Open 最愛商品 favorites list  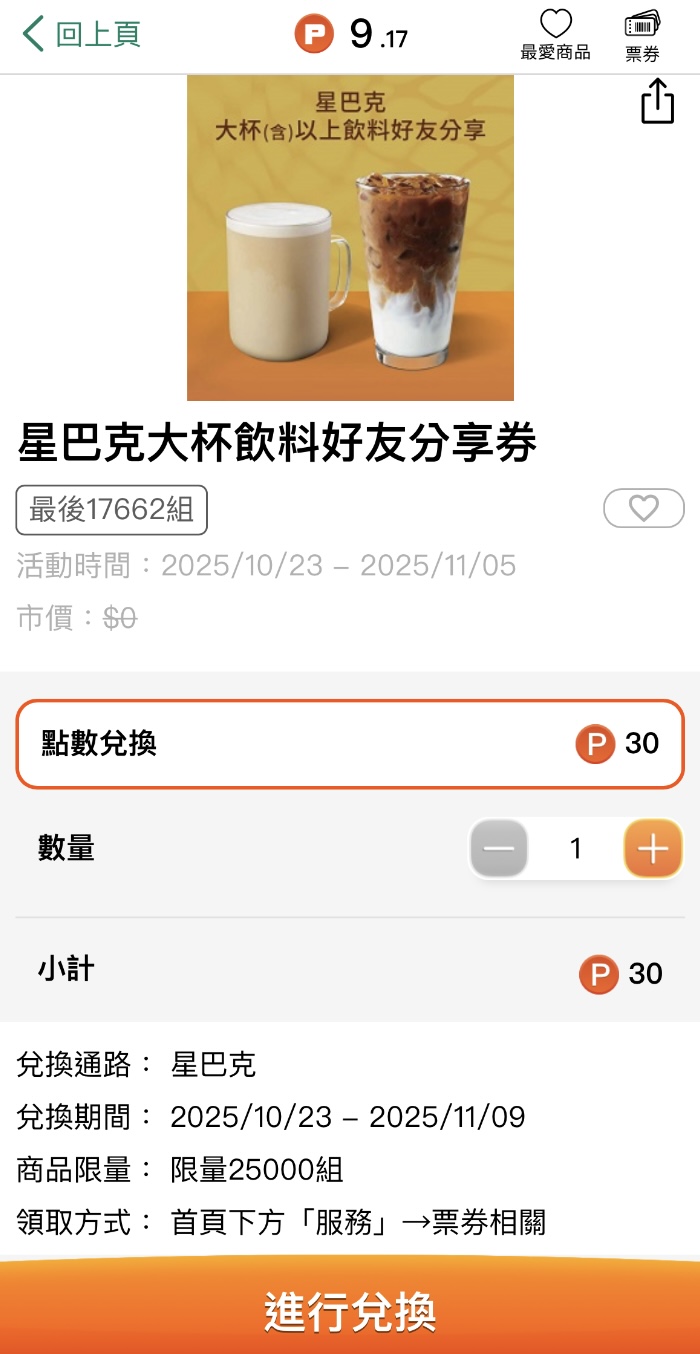555,35
